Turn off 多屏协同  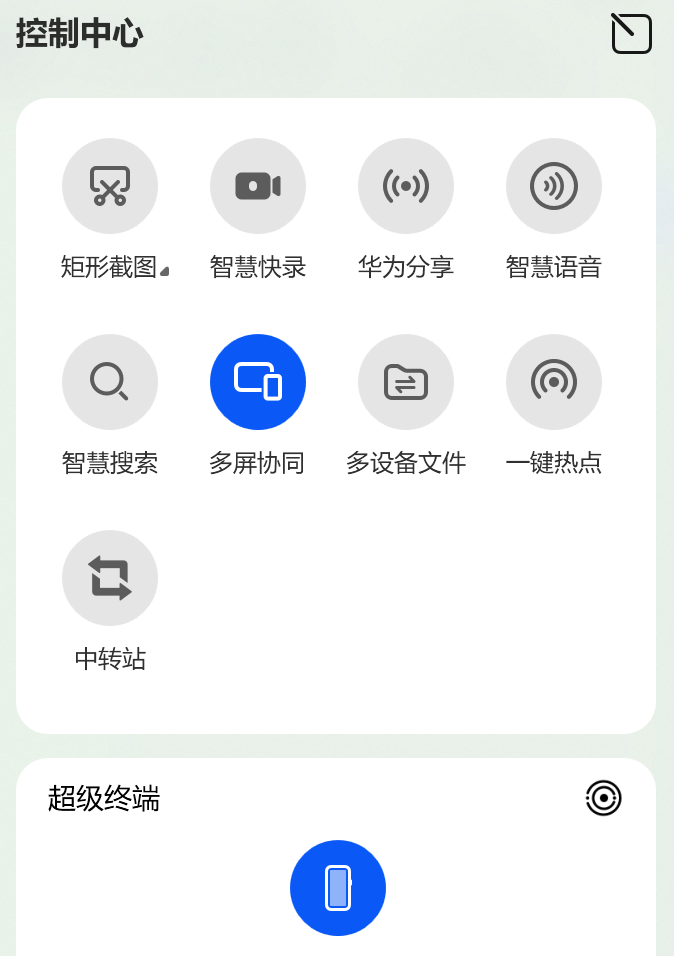pyautogui.click(x=258, y=382)
